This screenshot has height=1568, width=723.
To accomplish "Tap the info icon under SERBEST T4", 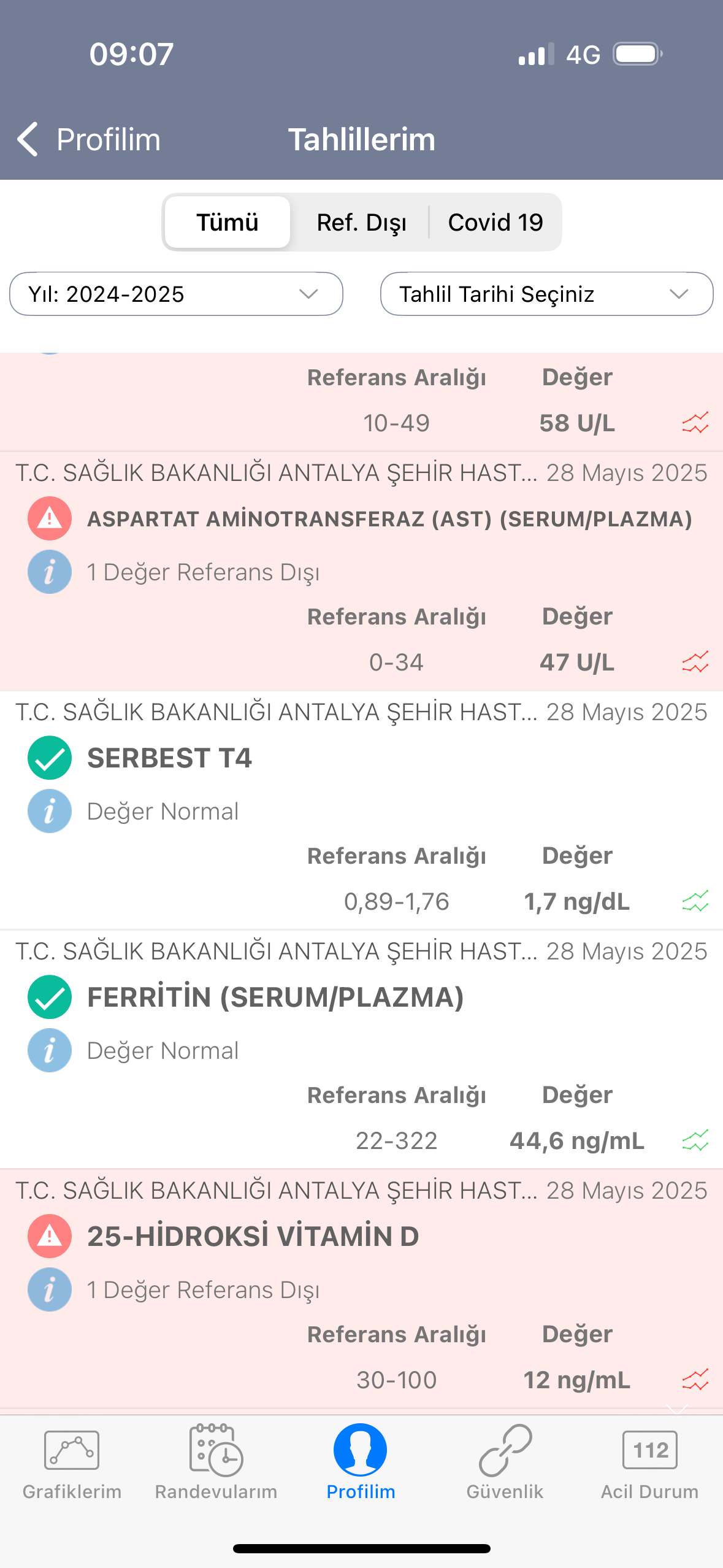I will point(50,811).
